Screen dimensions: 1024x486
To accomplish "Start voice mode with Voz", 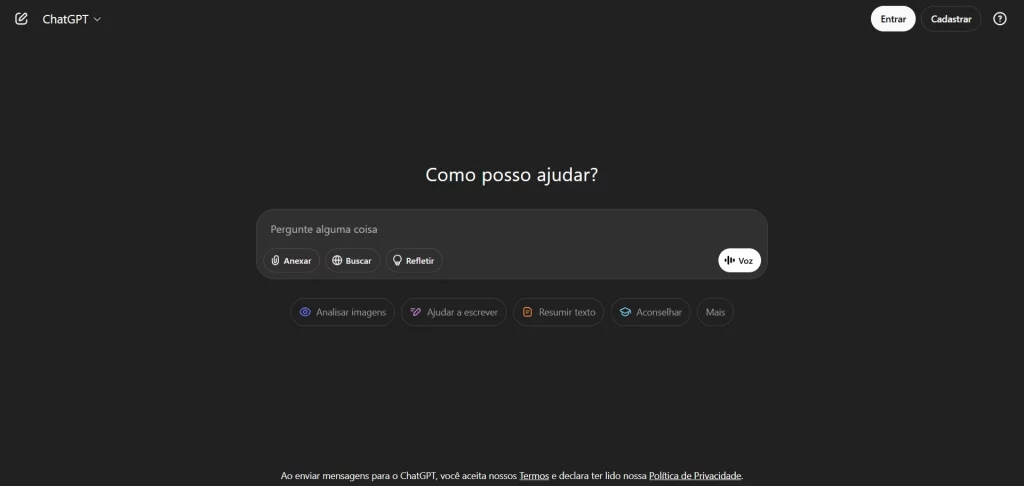I will (739, 260).
